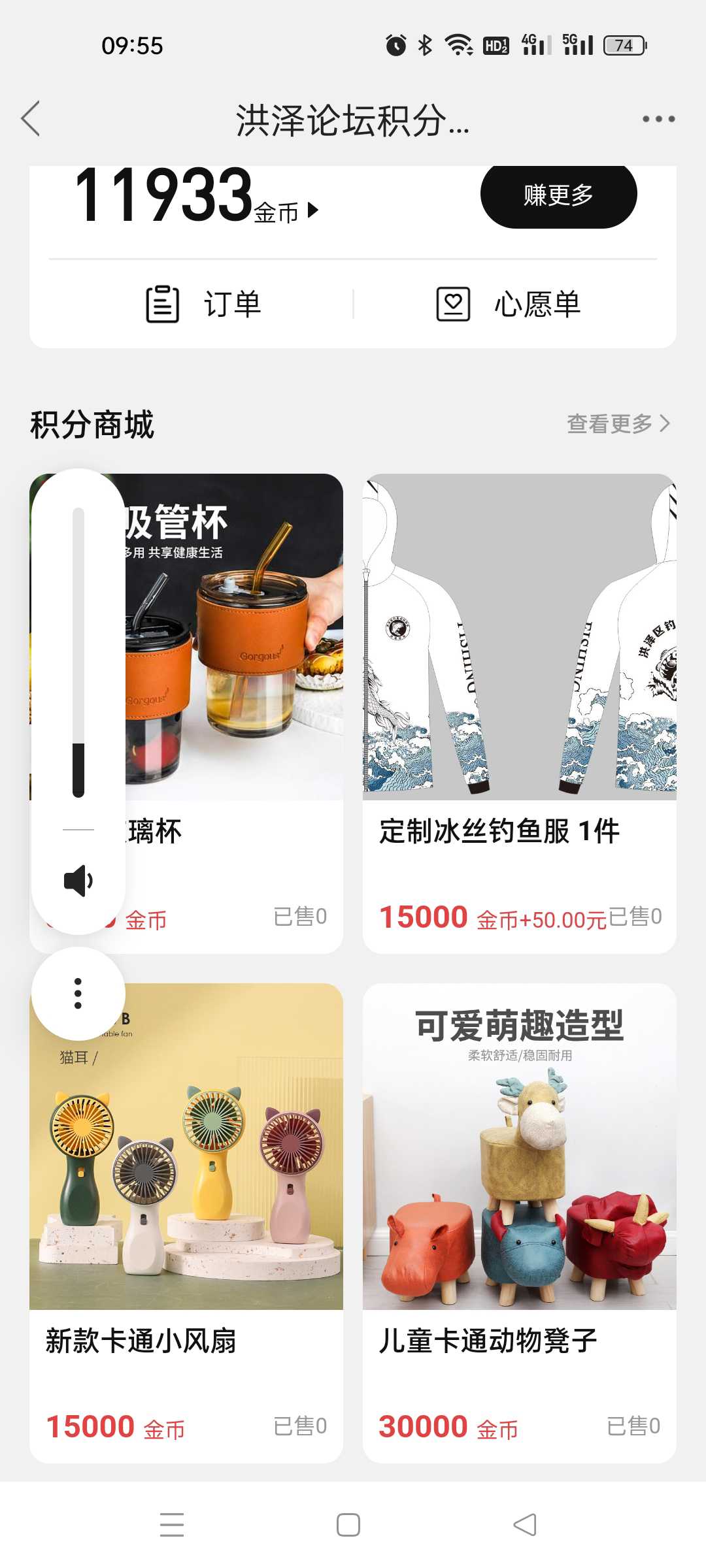Tap the system home button
The width and height of the screenshot is (706, 1568).
tap(348, 1525)
